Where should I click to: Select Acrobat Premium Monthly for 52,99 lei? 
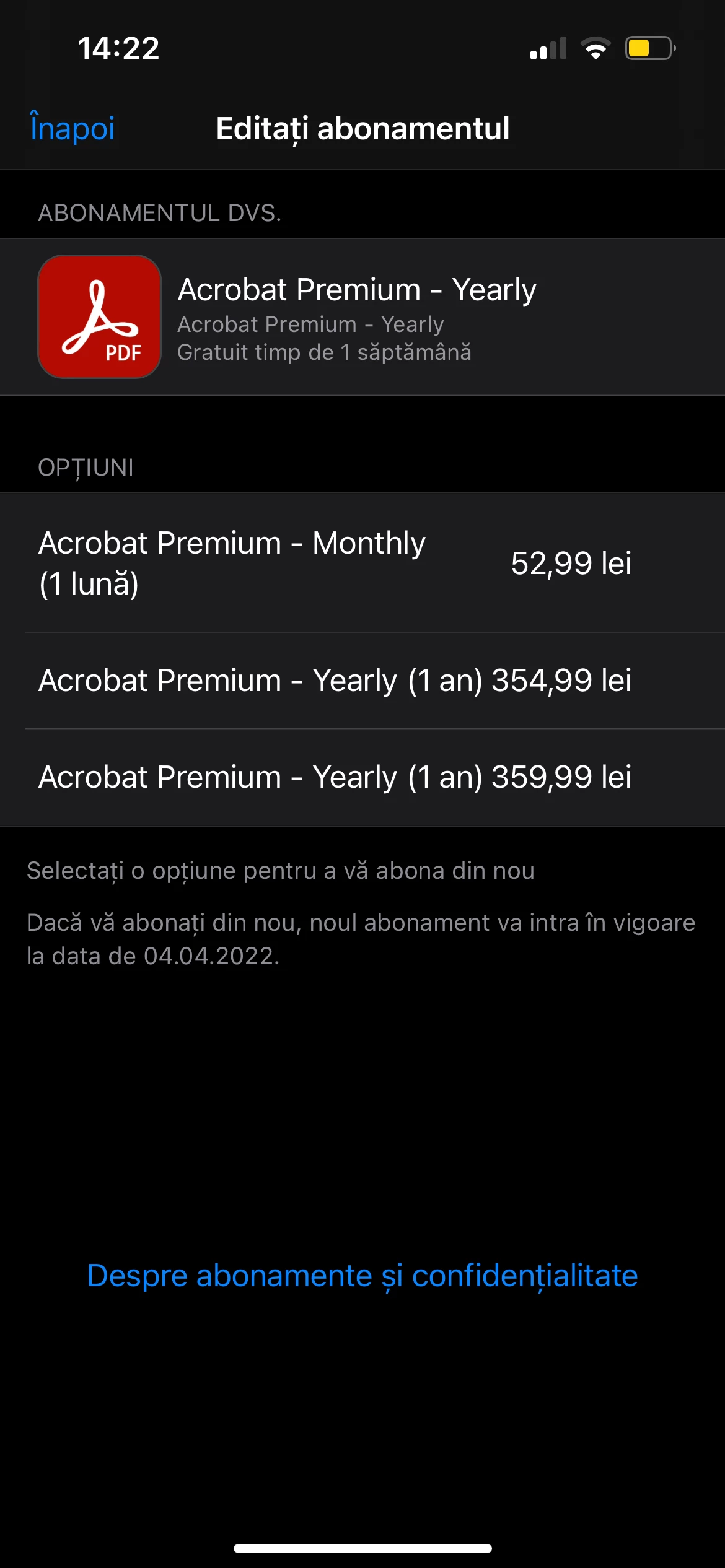(x=335, y=563)
